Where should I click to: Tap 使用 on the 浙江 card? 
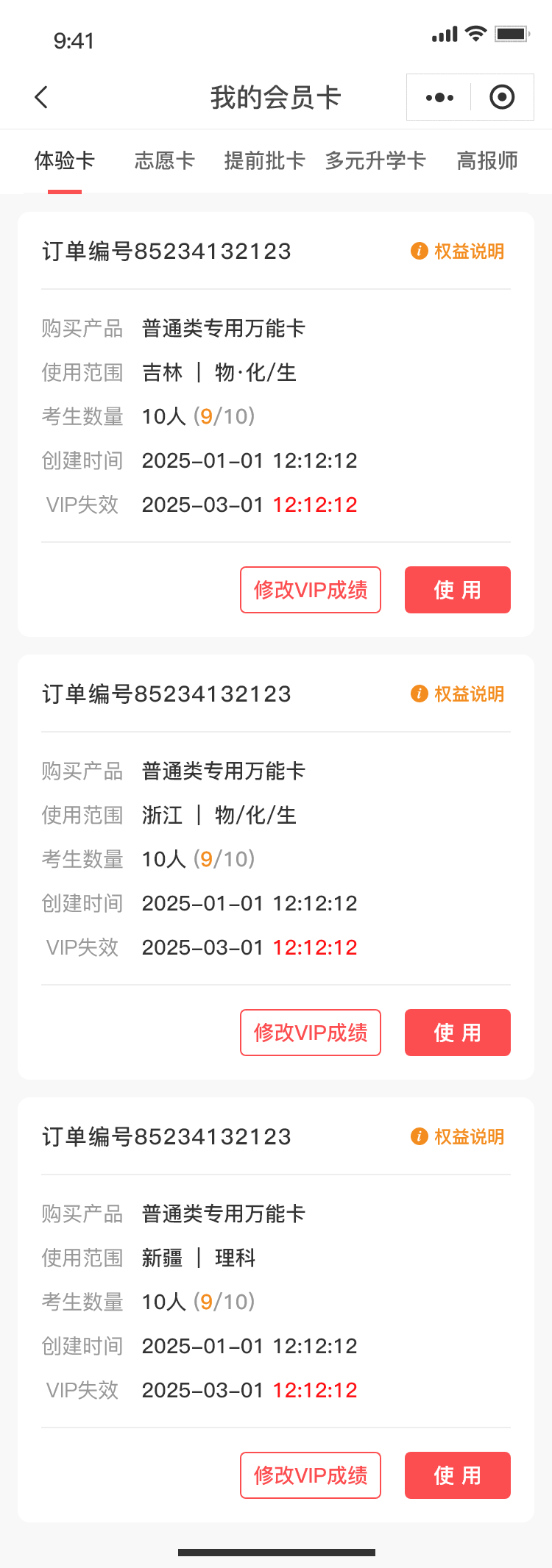pyautogui.click(x=457, y=1033)
